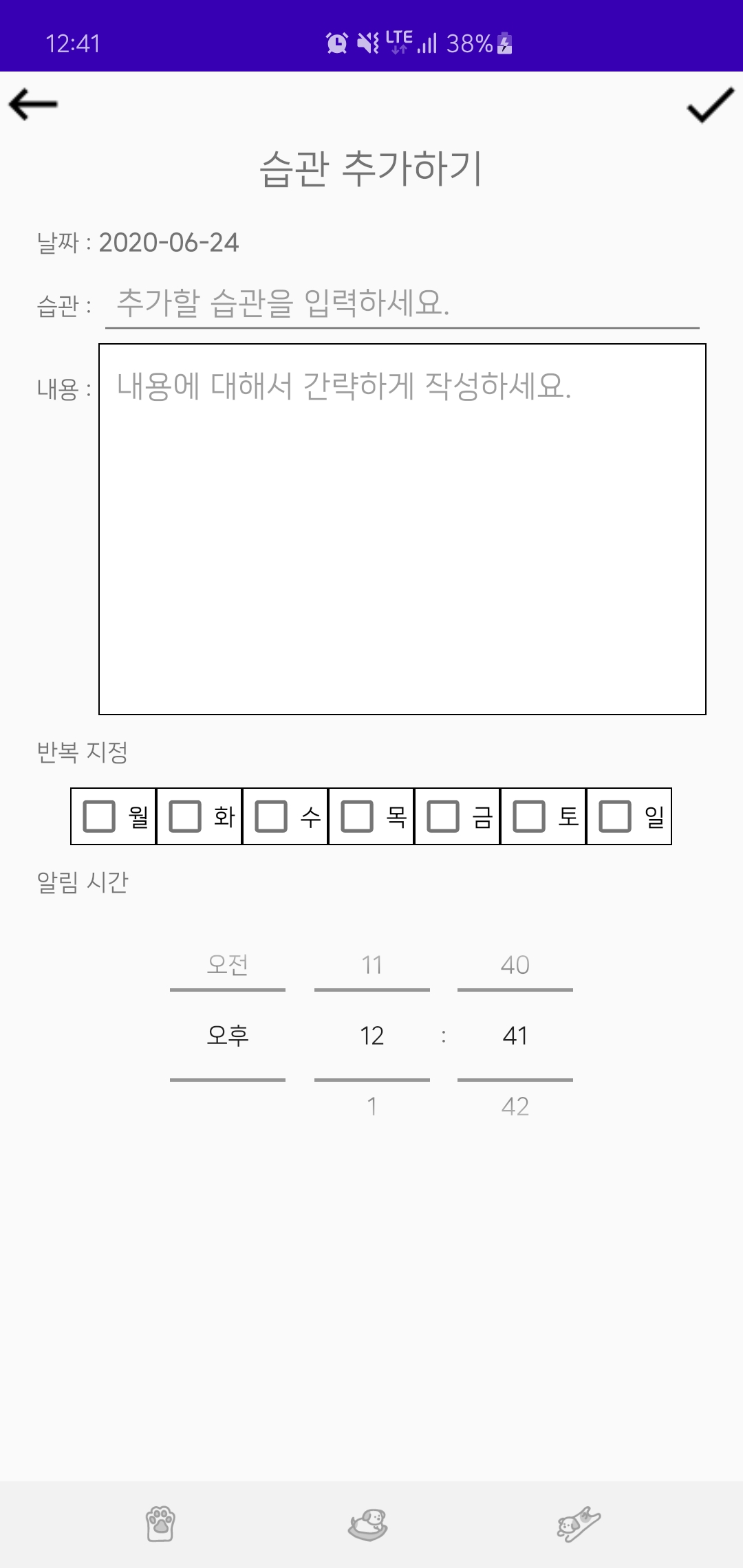Tap the LTE network indicator
The width and height of the screenshot is (743, 1568).
(x=400, y=41)
